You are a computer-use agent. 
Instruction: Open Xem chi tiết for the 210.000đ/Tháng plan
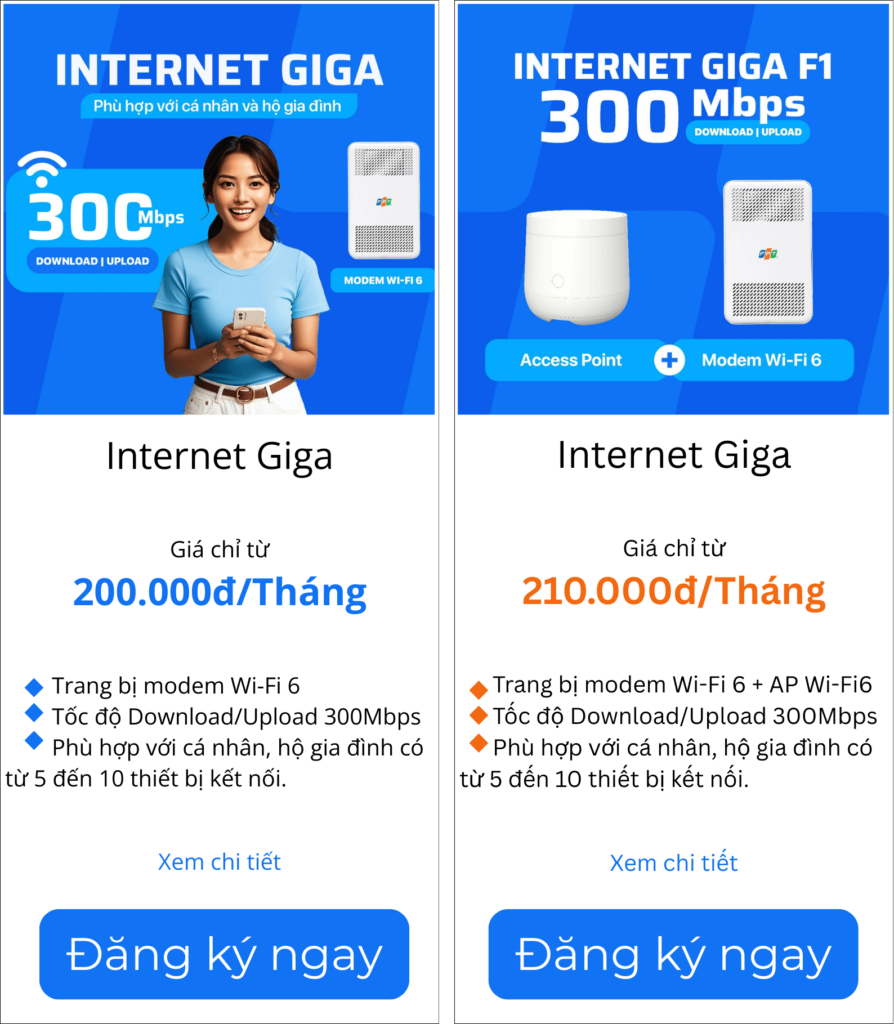tap(673, 863)
